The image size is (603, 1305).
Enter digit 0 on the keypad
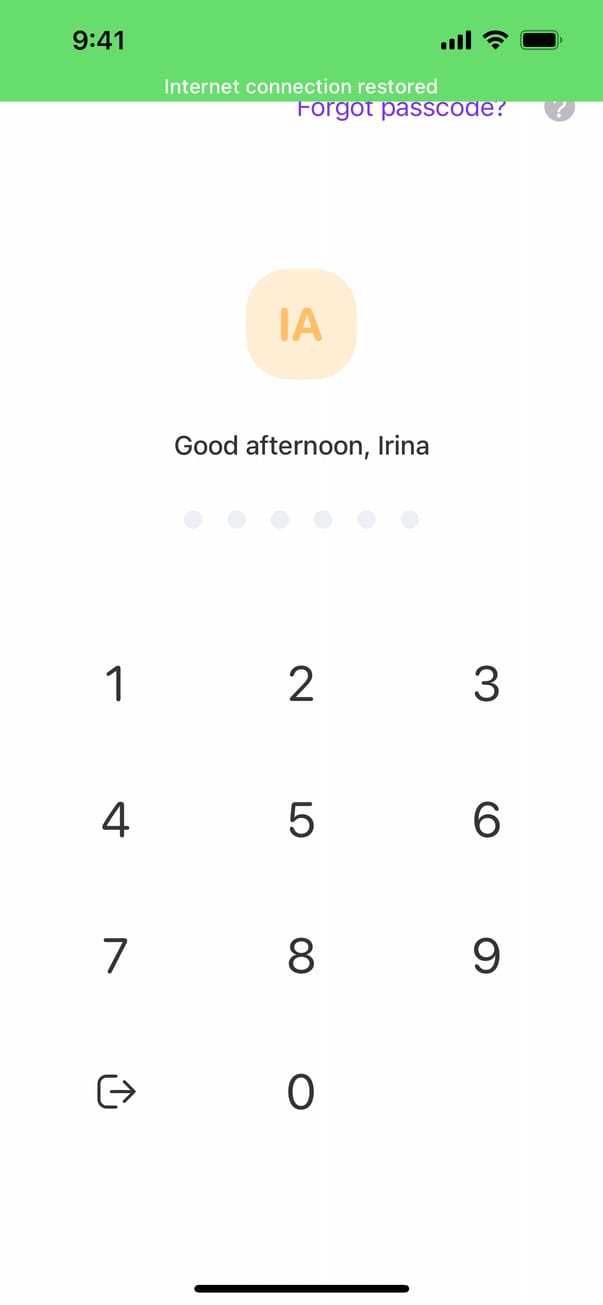click(x=301, y=1092)
